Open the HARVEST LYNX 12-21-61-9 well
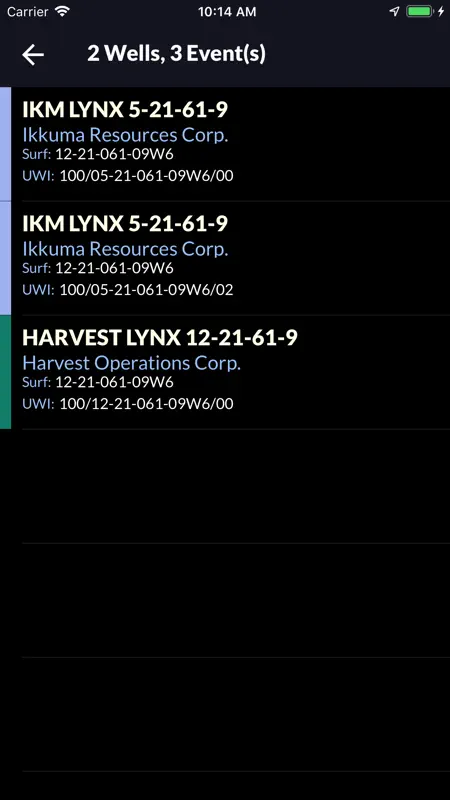The height and width of the screenshot is (800, 450). pyautogui.click(x=225, y=372)
